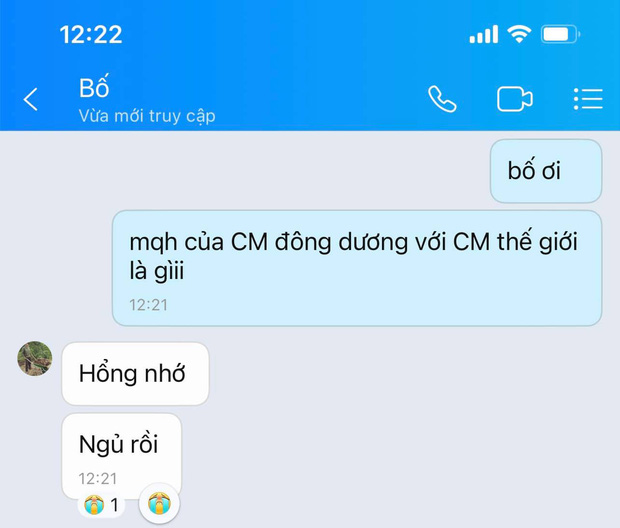Screen dimensions: 620x528
Task: View Bố's avatar next to messages
Action: click(x=35, y=358)
